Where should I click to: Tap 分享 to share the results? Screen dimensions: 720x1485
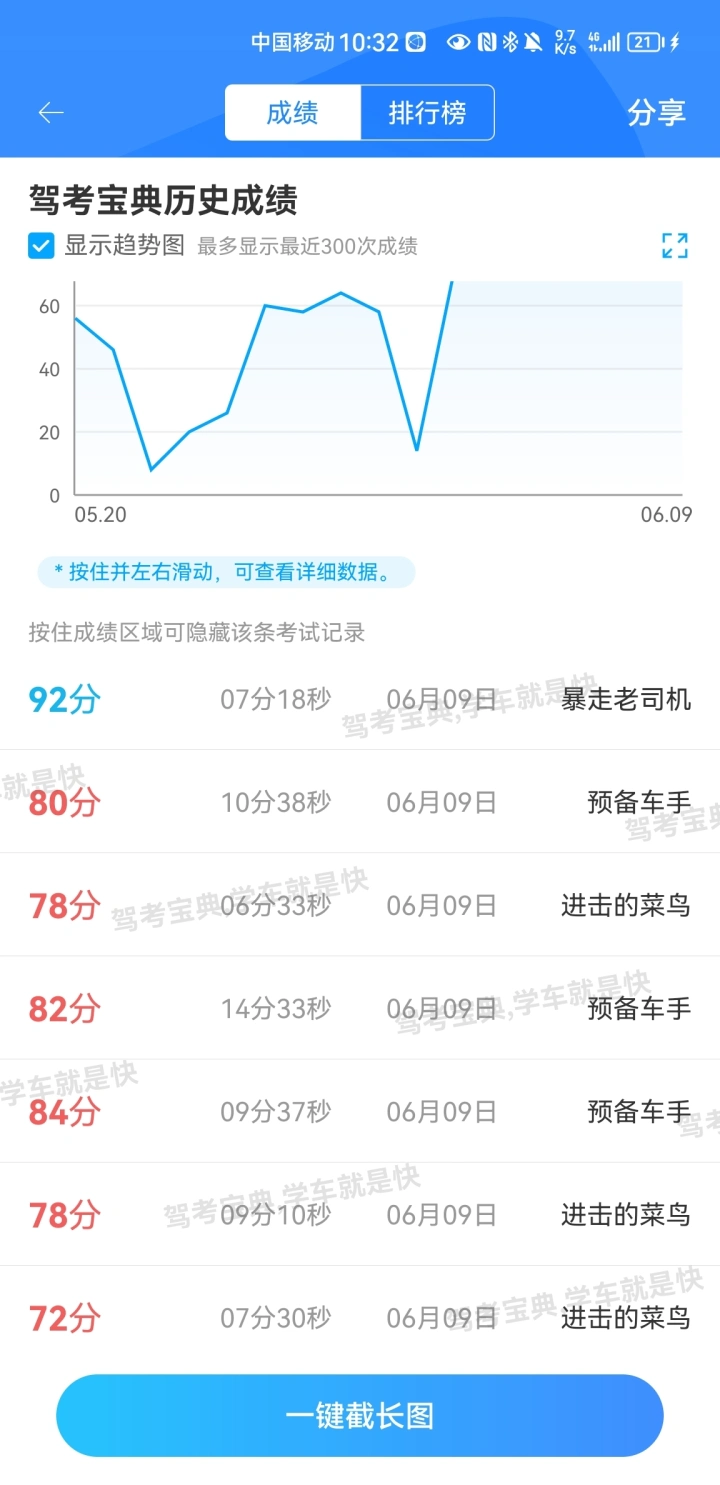point(656,113)
